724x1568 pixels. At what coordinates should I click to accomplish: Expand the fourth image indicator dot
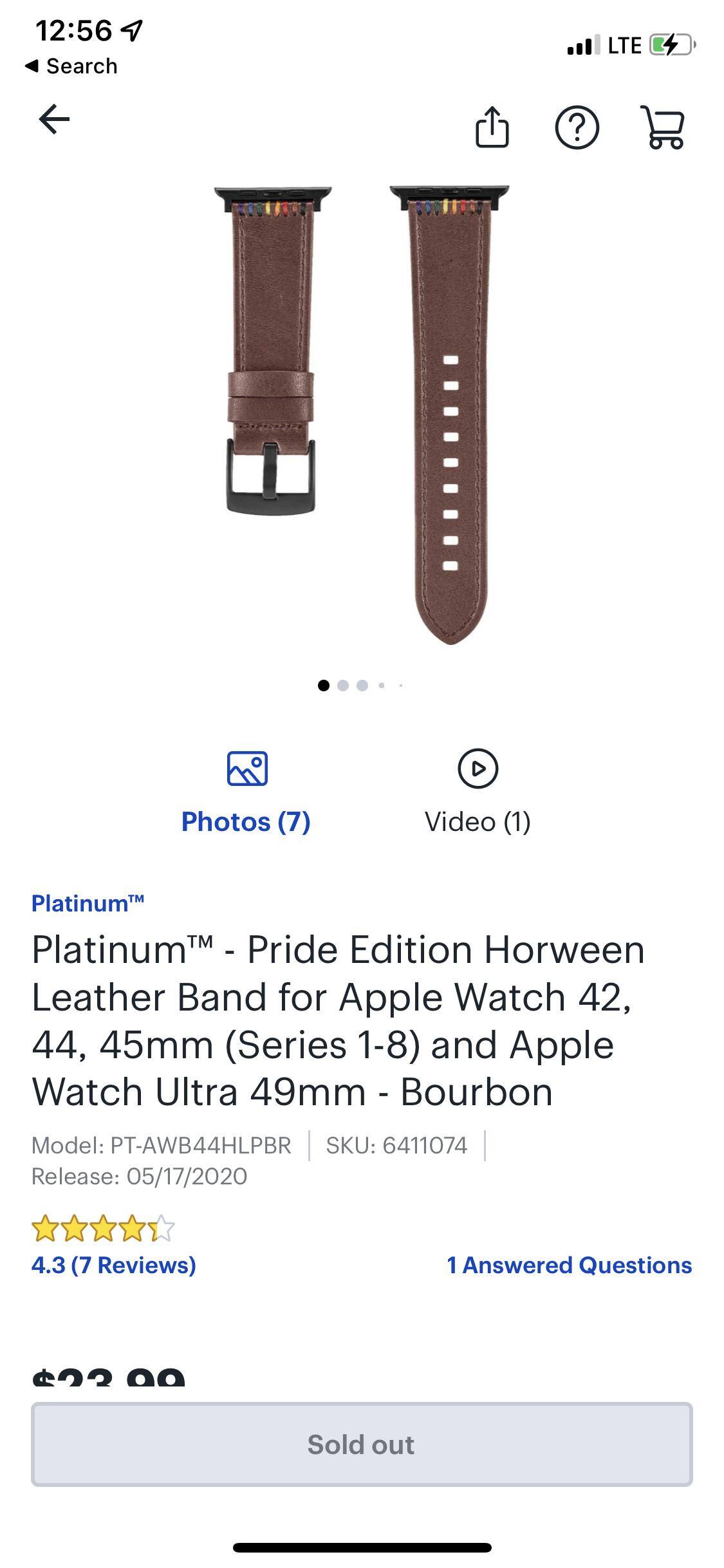pos(382,686)
